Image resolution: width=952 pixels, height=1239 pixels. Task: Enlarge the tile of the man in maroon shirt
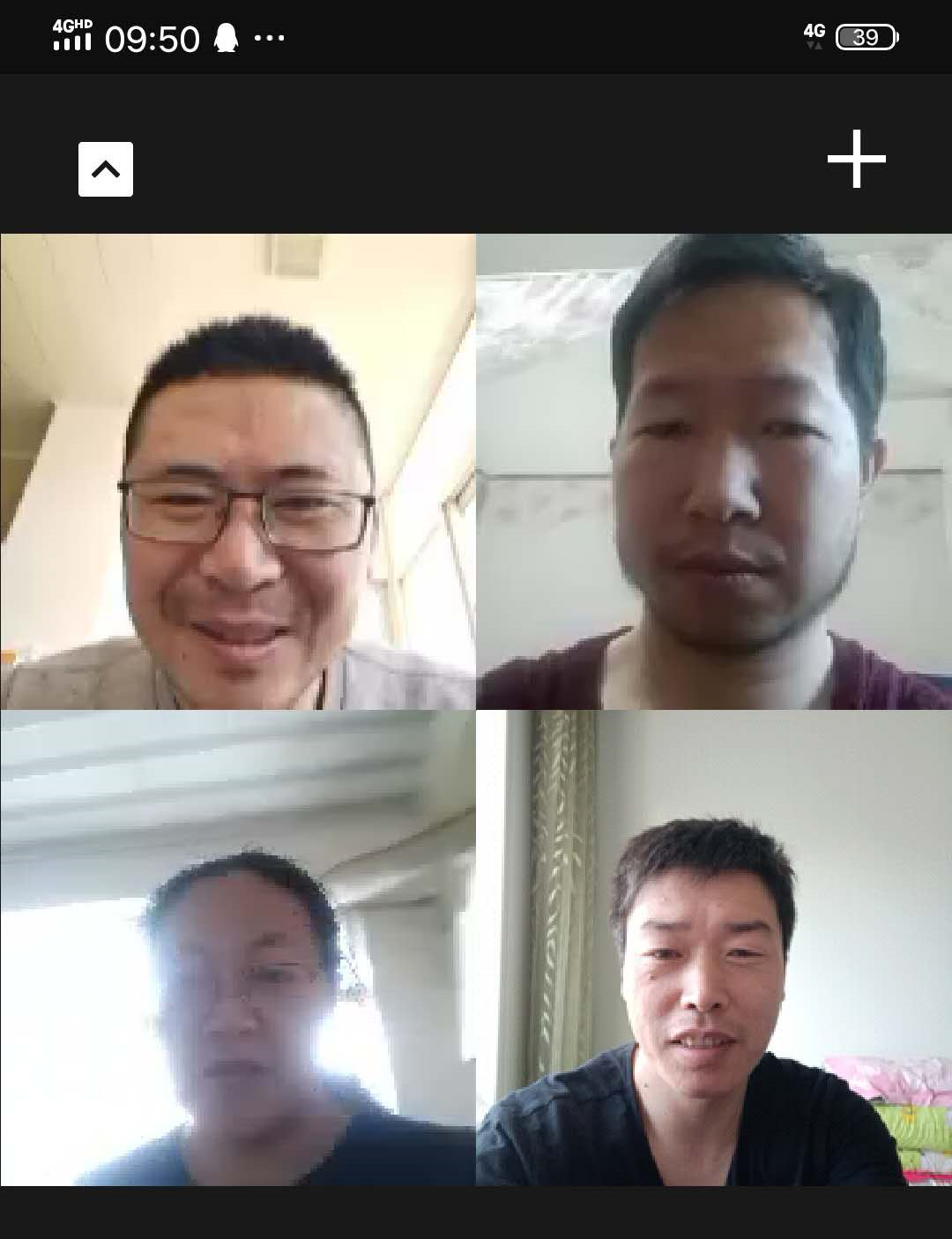point(714,472)
